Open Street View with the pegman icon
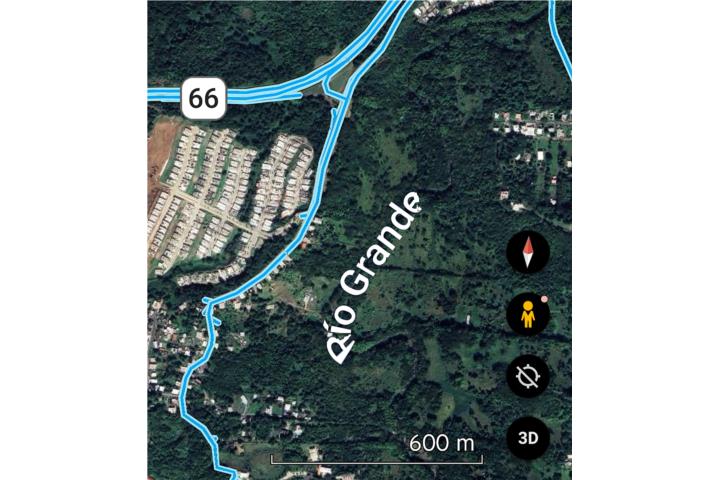Screen dimensions: 720x480 [x=528, y=315]
